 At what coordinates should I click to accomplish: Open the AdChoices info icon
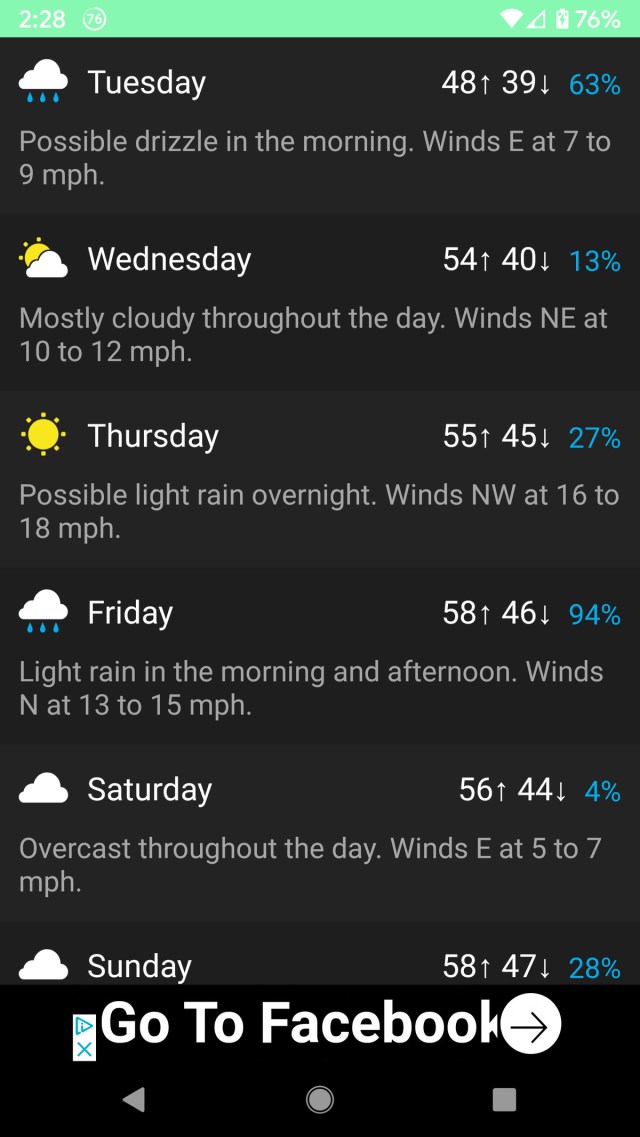pos(84,1027)
